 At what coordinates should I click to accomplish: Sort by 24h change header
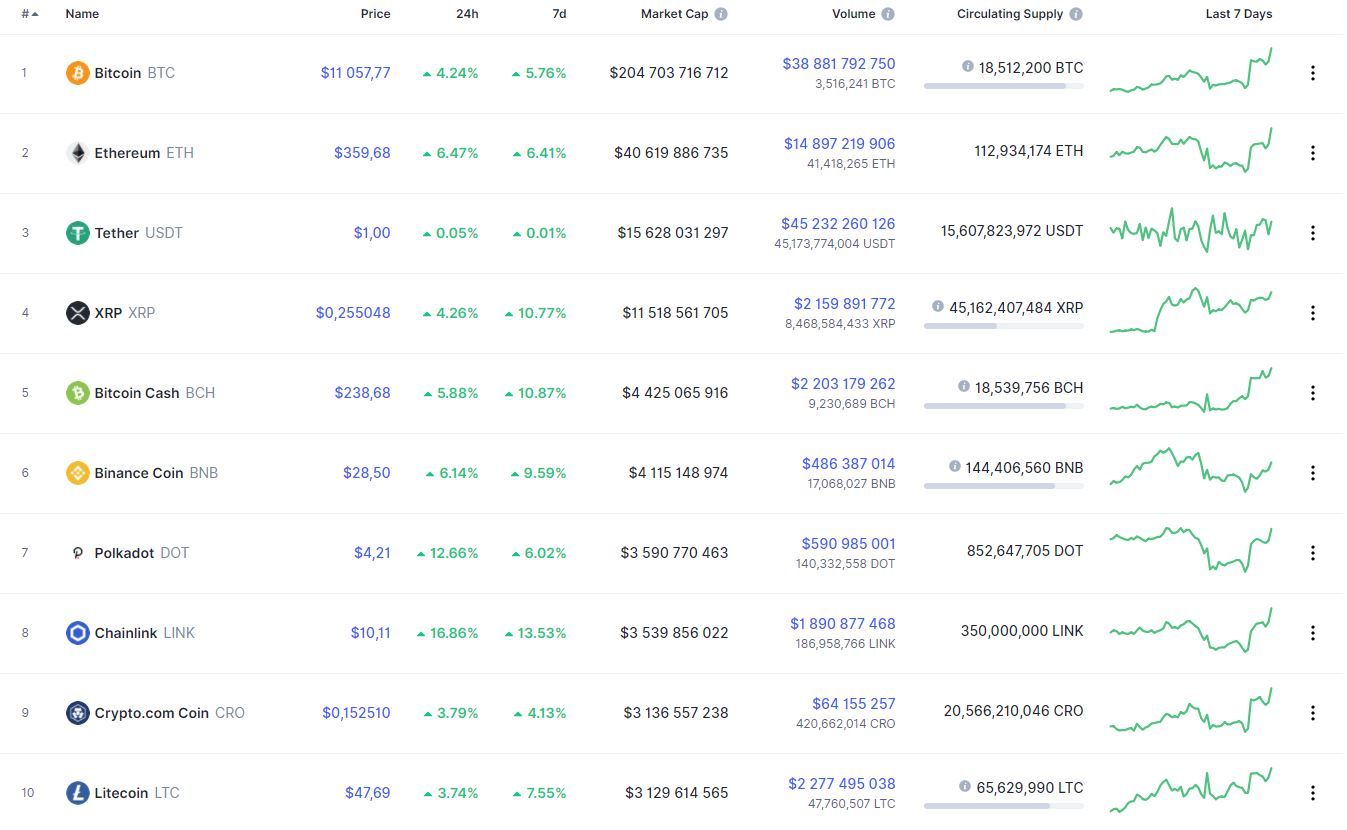click(465, 14)
